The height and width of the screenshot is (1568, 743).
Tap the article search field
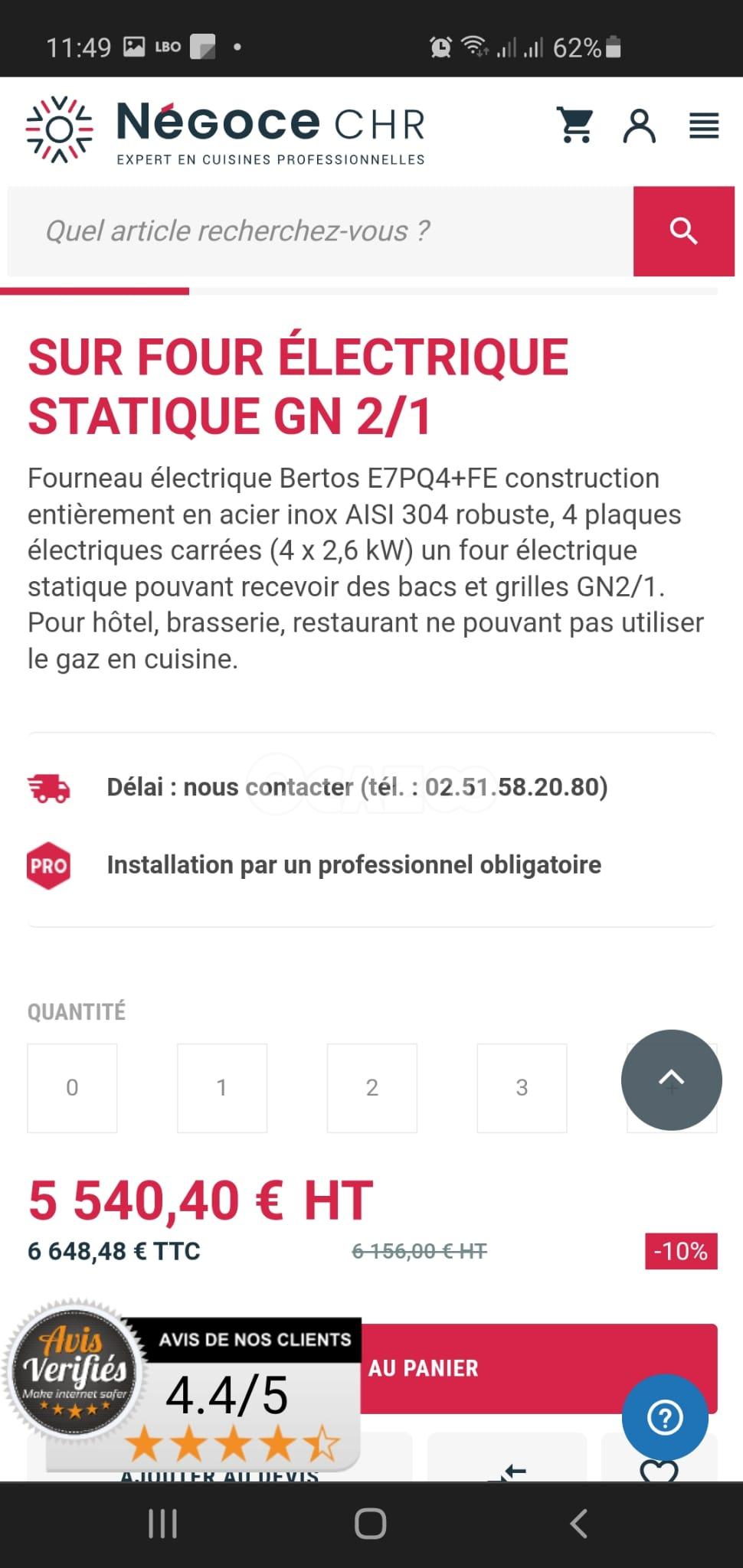pyautogui.click(x=320, y=231)
